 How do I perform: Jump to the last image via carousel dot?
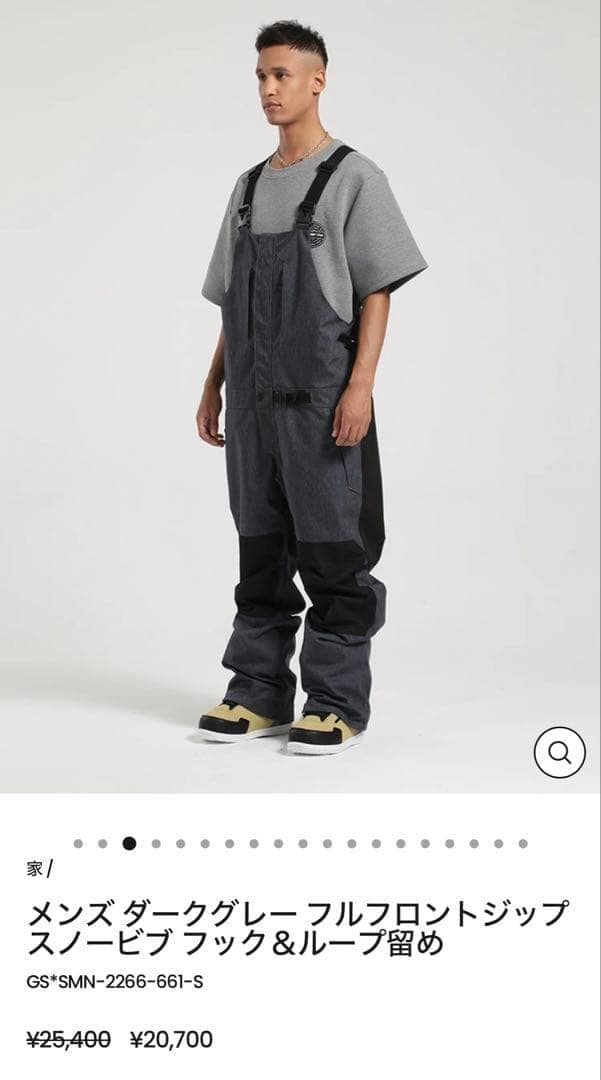523,843
